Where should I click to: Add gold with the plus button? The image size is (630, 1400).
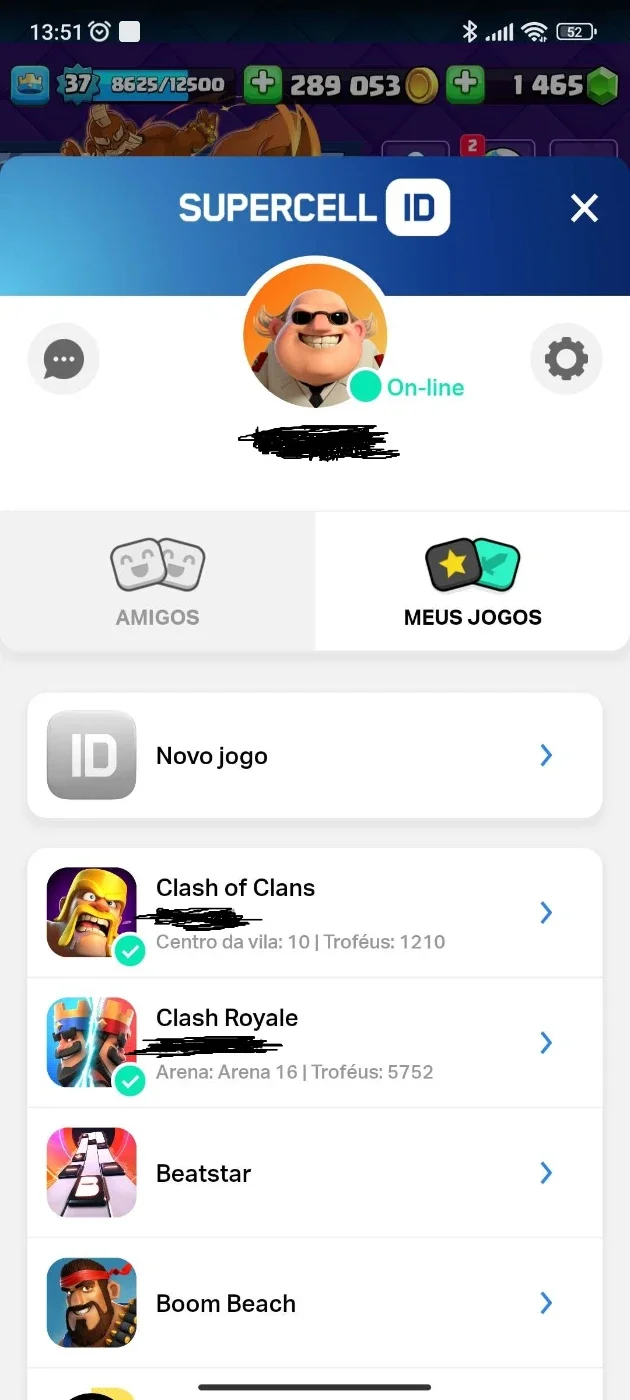[262, 85]
